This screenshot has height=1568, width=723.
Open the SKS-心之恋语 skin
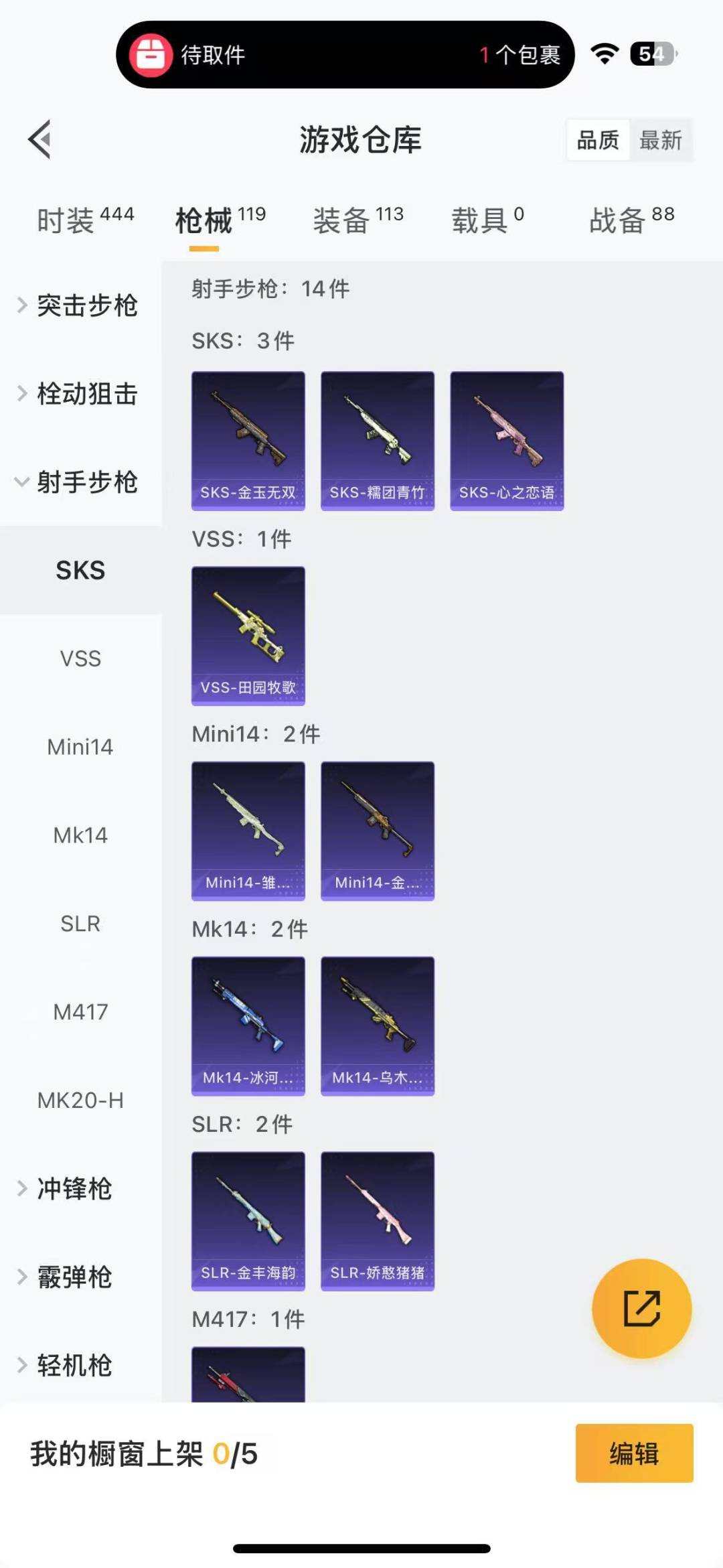[x=507, y=441]
